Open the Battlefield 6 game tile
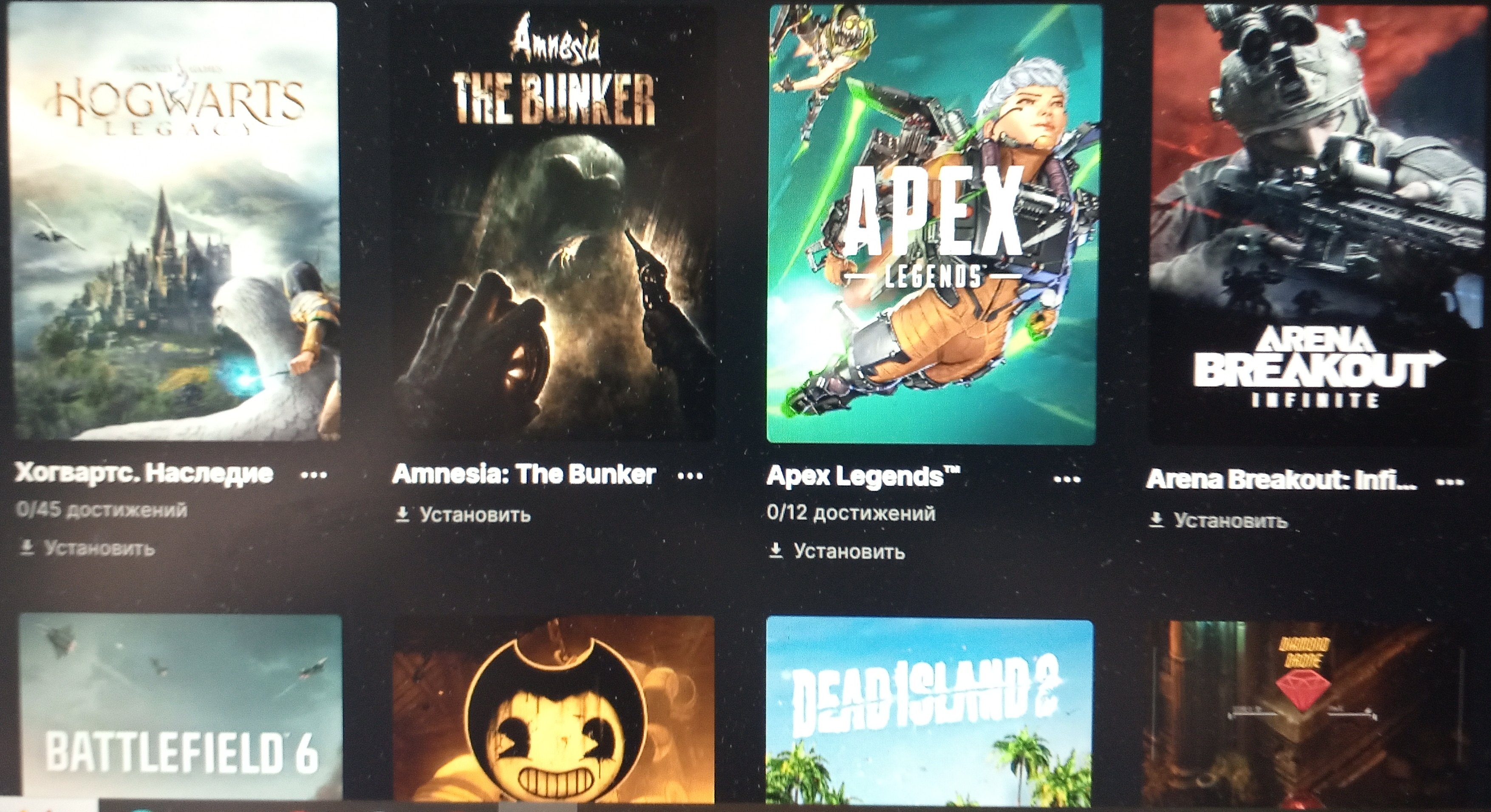 coord(179,709)
